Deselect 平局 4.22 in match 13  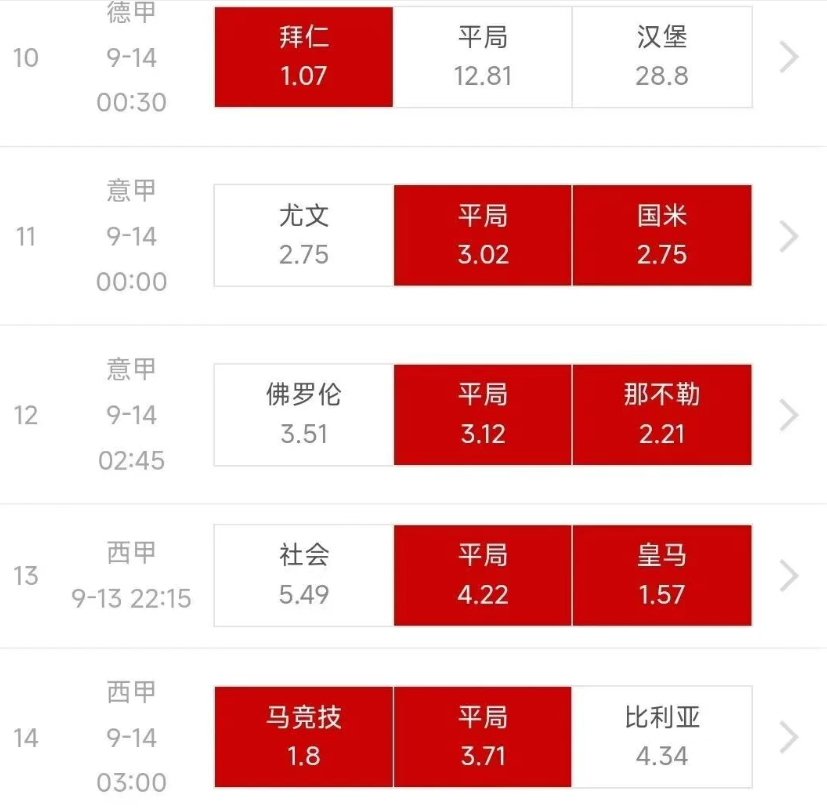point(483,575)
